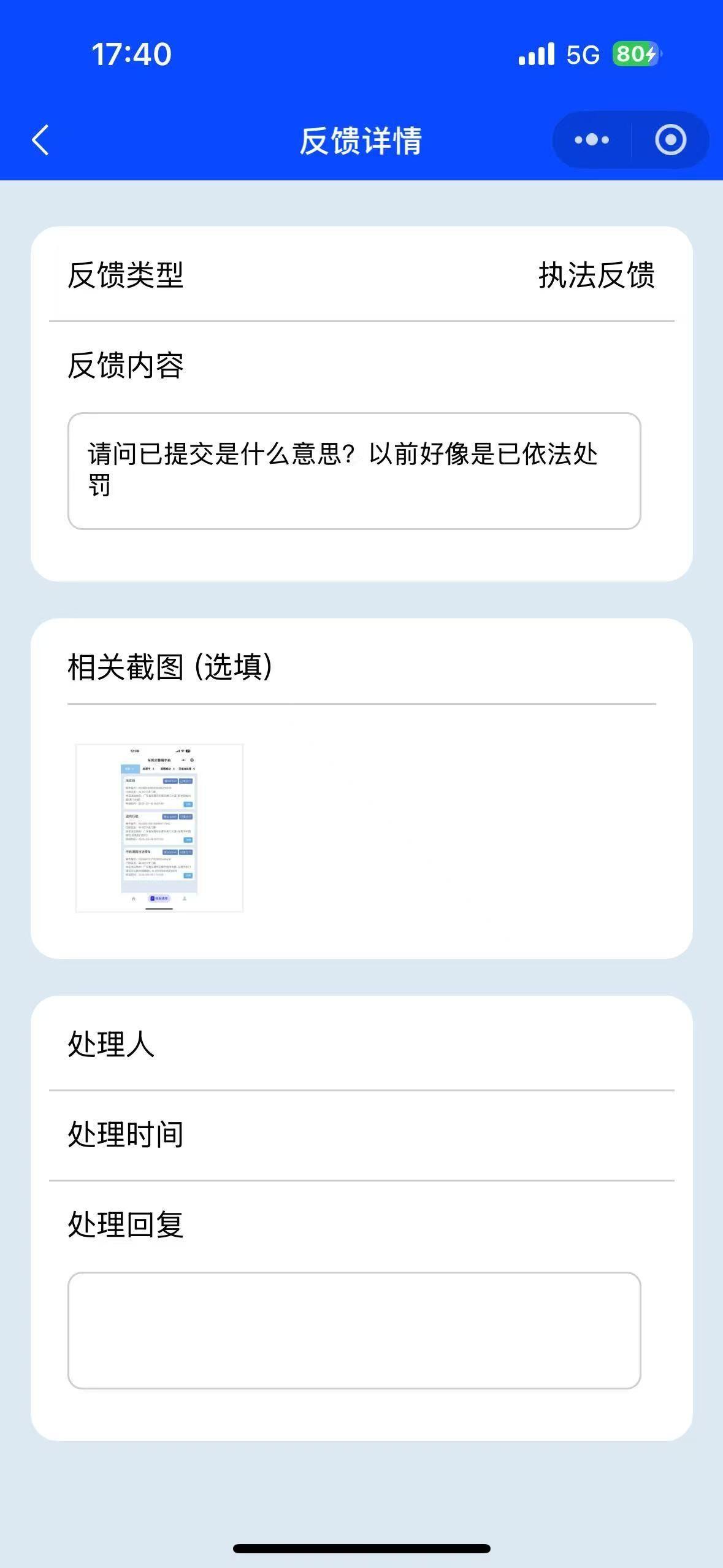Open the attached screenshot thumbnail
The image size is (723, 1568).
pyautogui.click(x=159, y=828)
